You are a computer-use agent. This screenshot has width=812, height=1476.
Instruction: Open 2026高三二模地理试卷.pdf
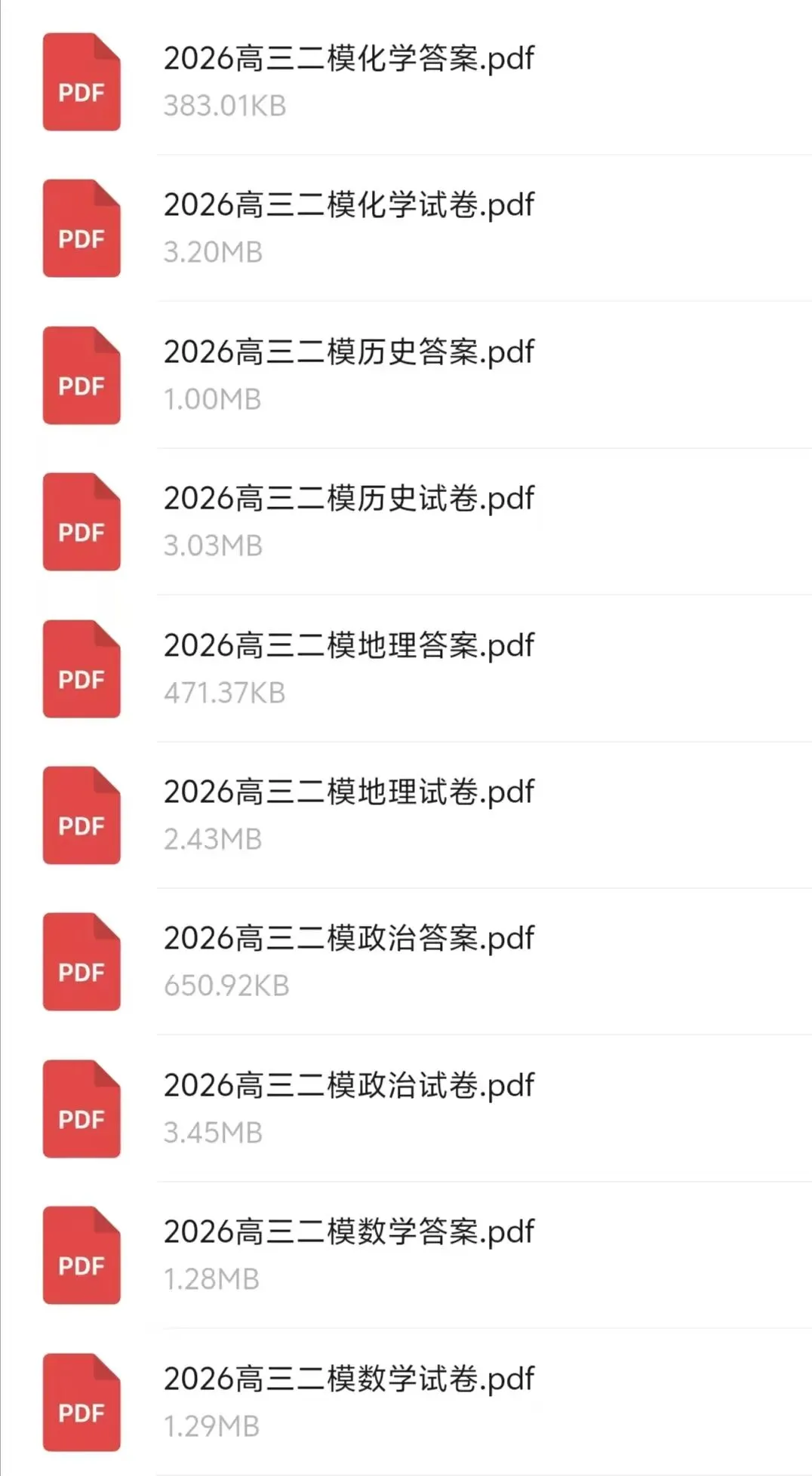(406, 815)
